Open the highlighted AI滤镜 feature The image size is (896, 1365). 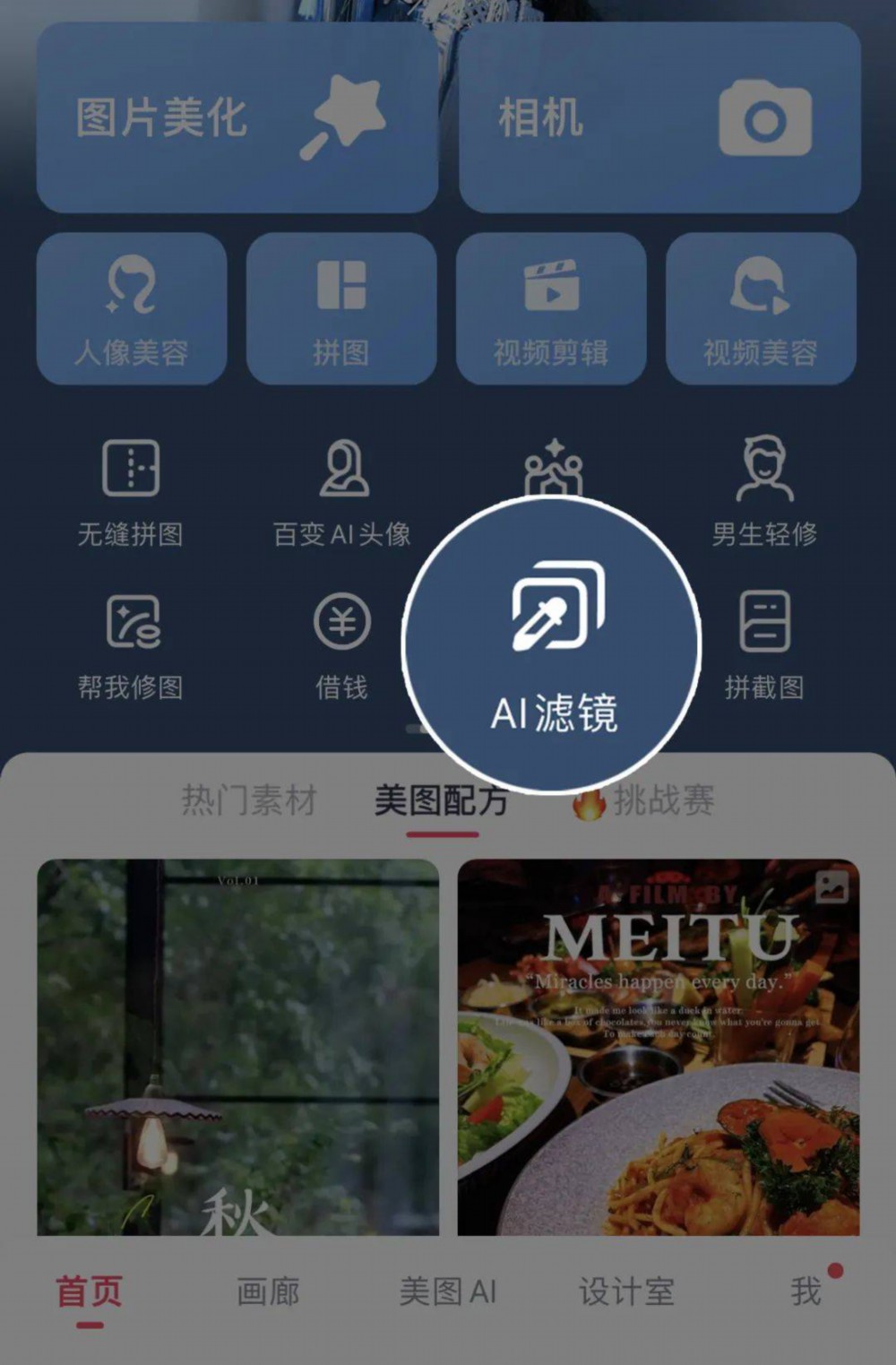[552, 645]
